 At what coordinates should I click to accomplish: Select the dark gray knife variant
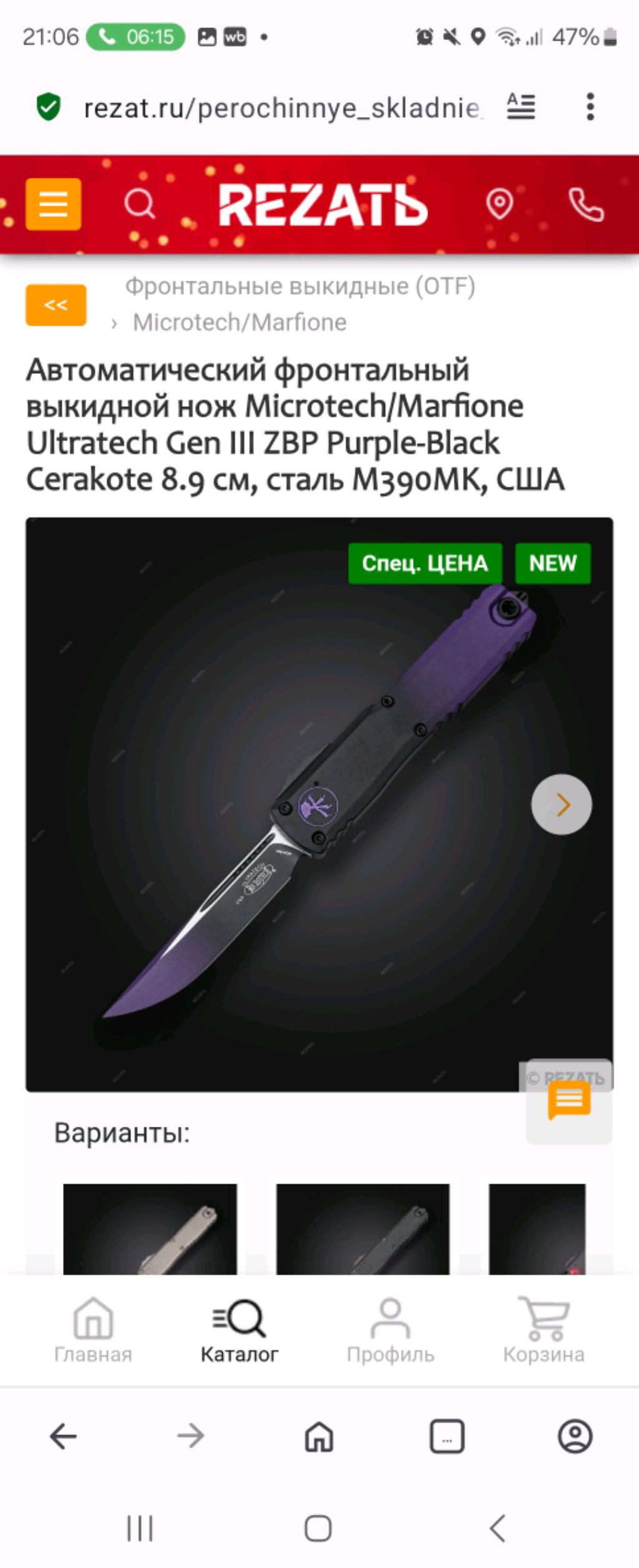click(x=363, y=1228)
